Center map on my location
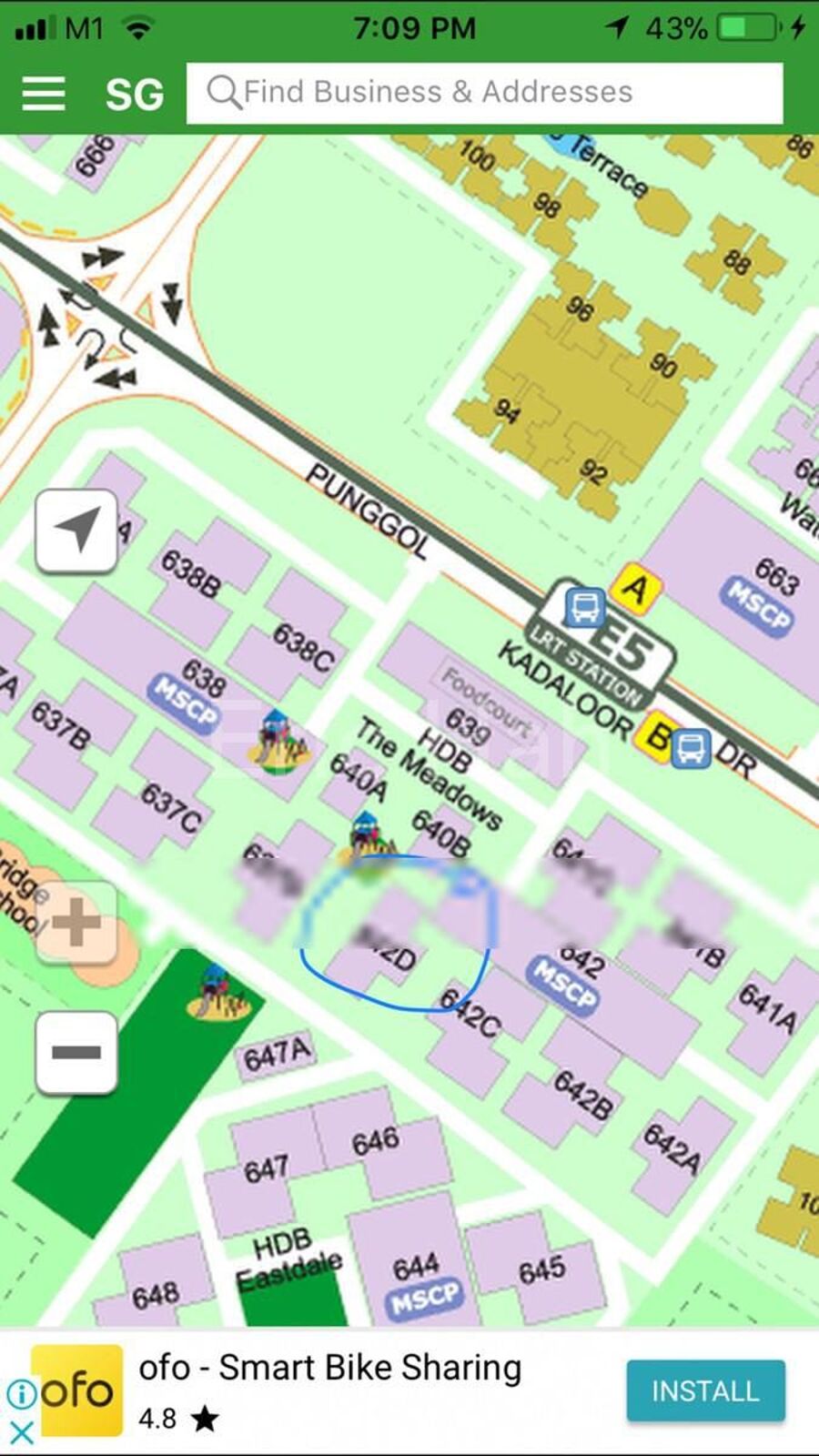 tap(76, 530)
